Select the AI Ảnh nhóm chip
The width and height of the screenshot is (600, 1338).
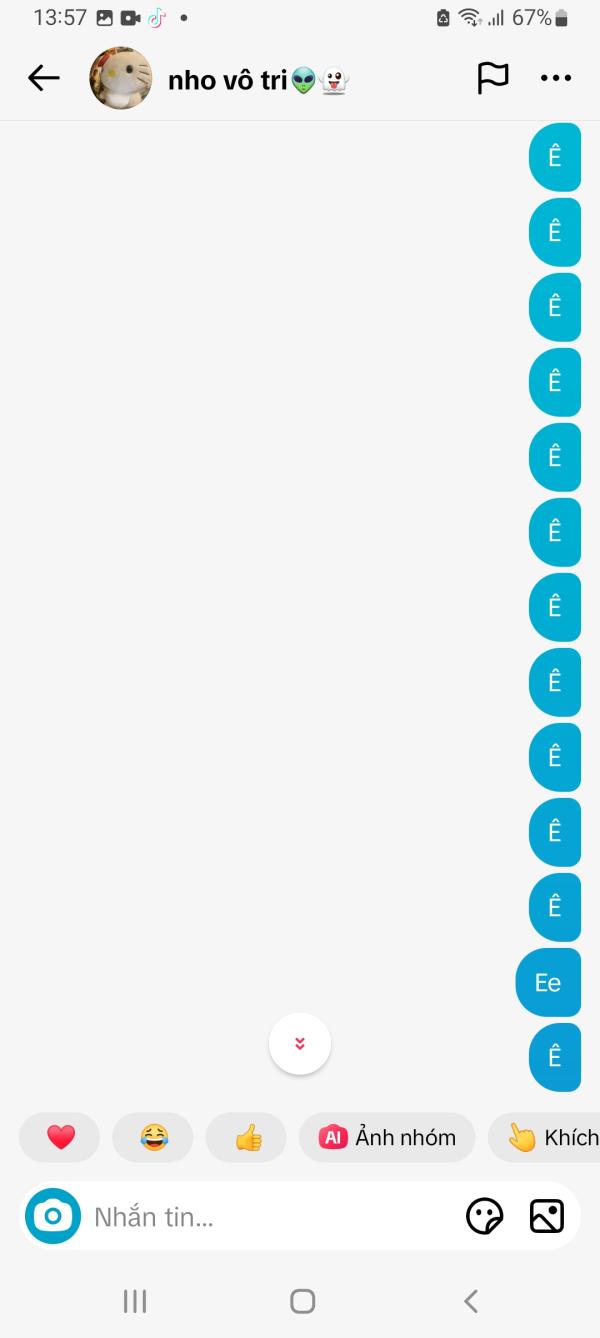click(387, 1137)
